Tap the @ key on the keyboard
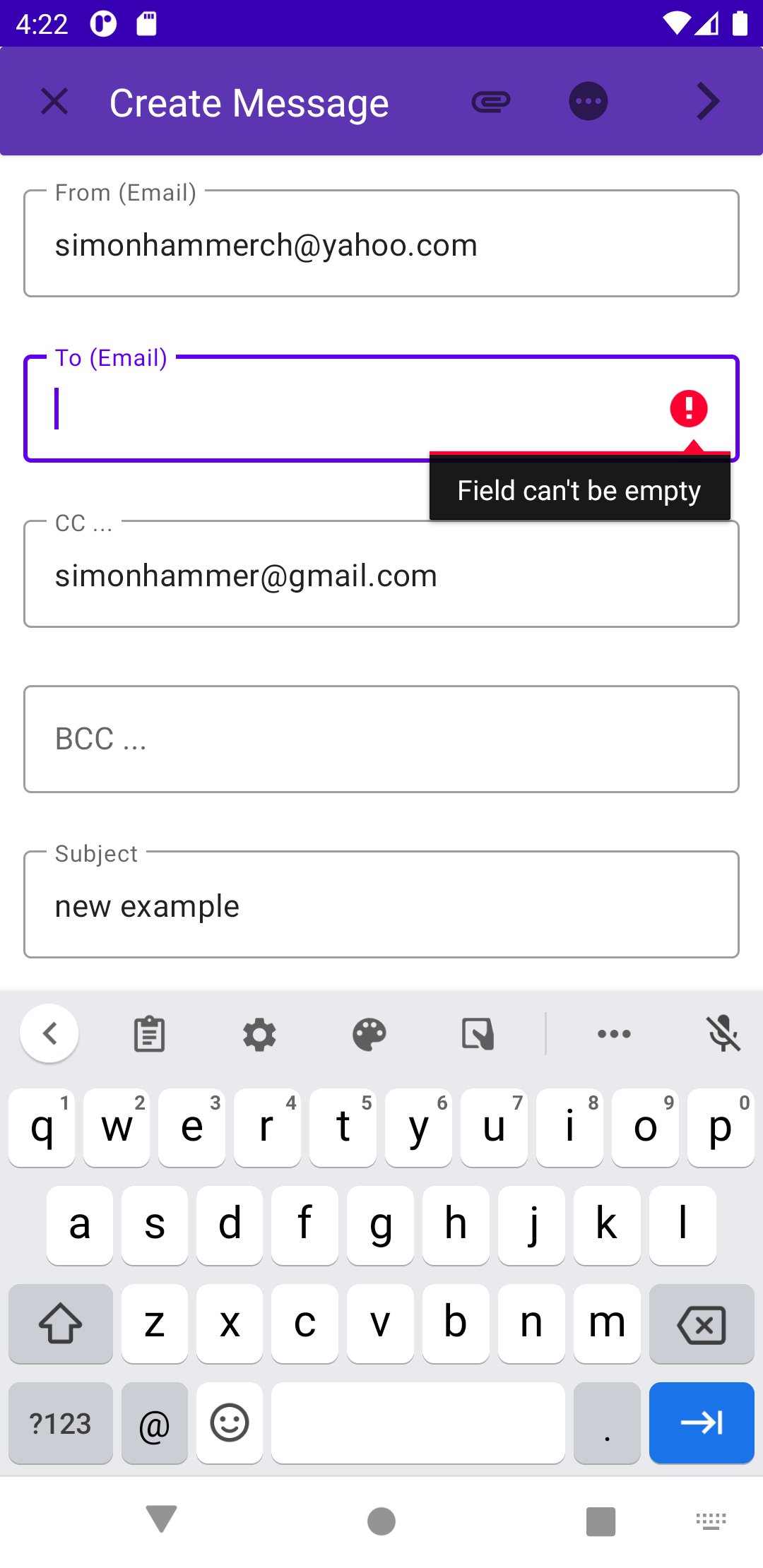 point(155,1423)
